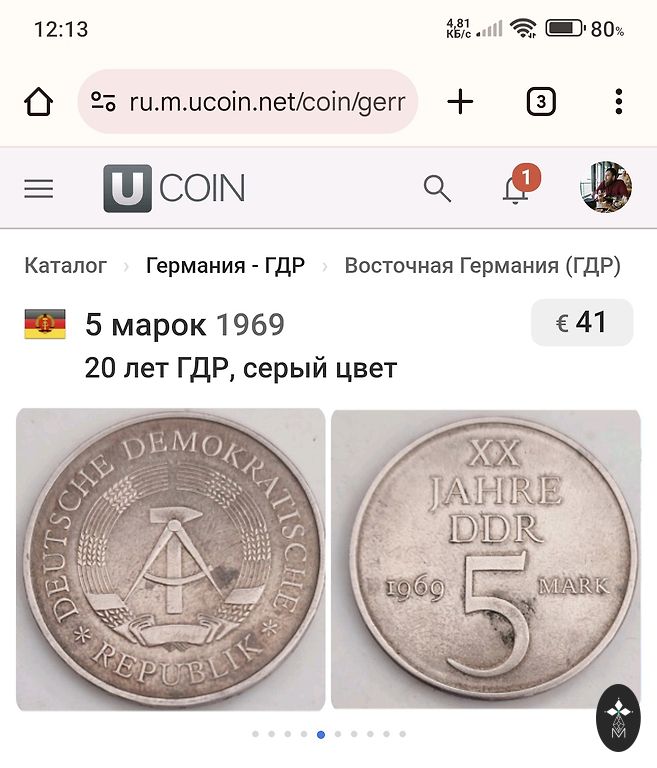
Task: Open the site search
Action: pyautogui.click(x=437, y=188)
